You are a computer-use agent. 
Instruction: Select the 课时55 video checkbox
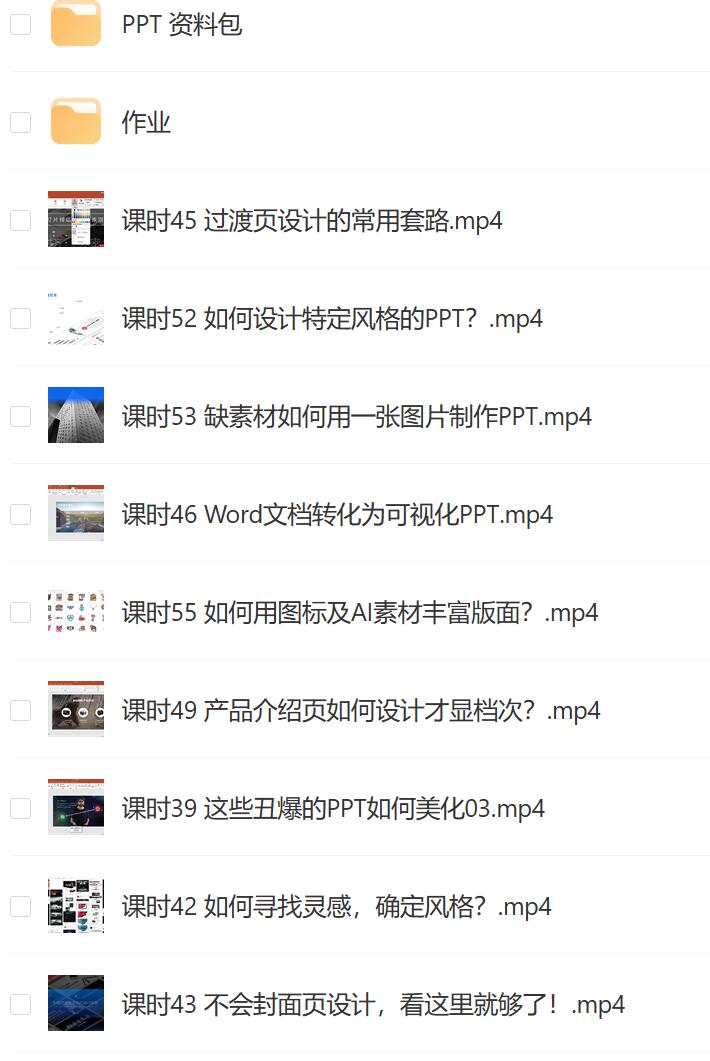click(21, 612)
